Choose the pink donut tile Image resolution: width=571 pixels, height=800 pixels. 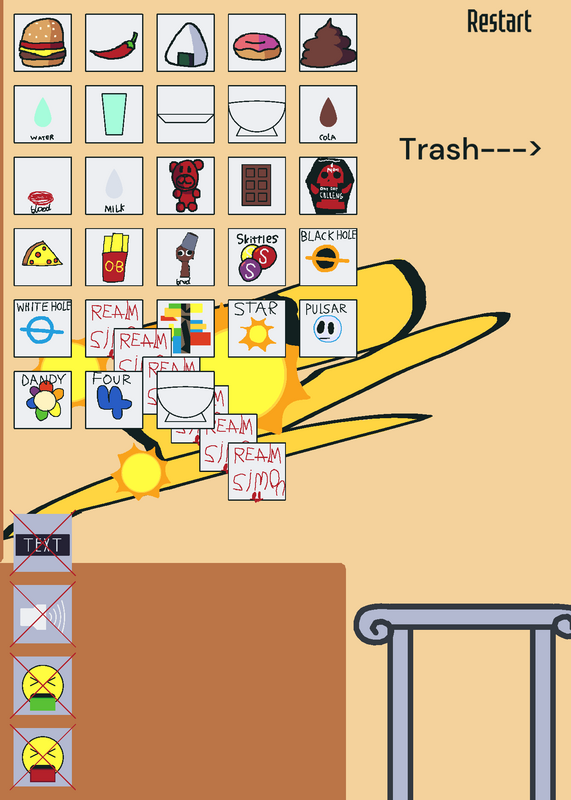[257, 43]
